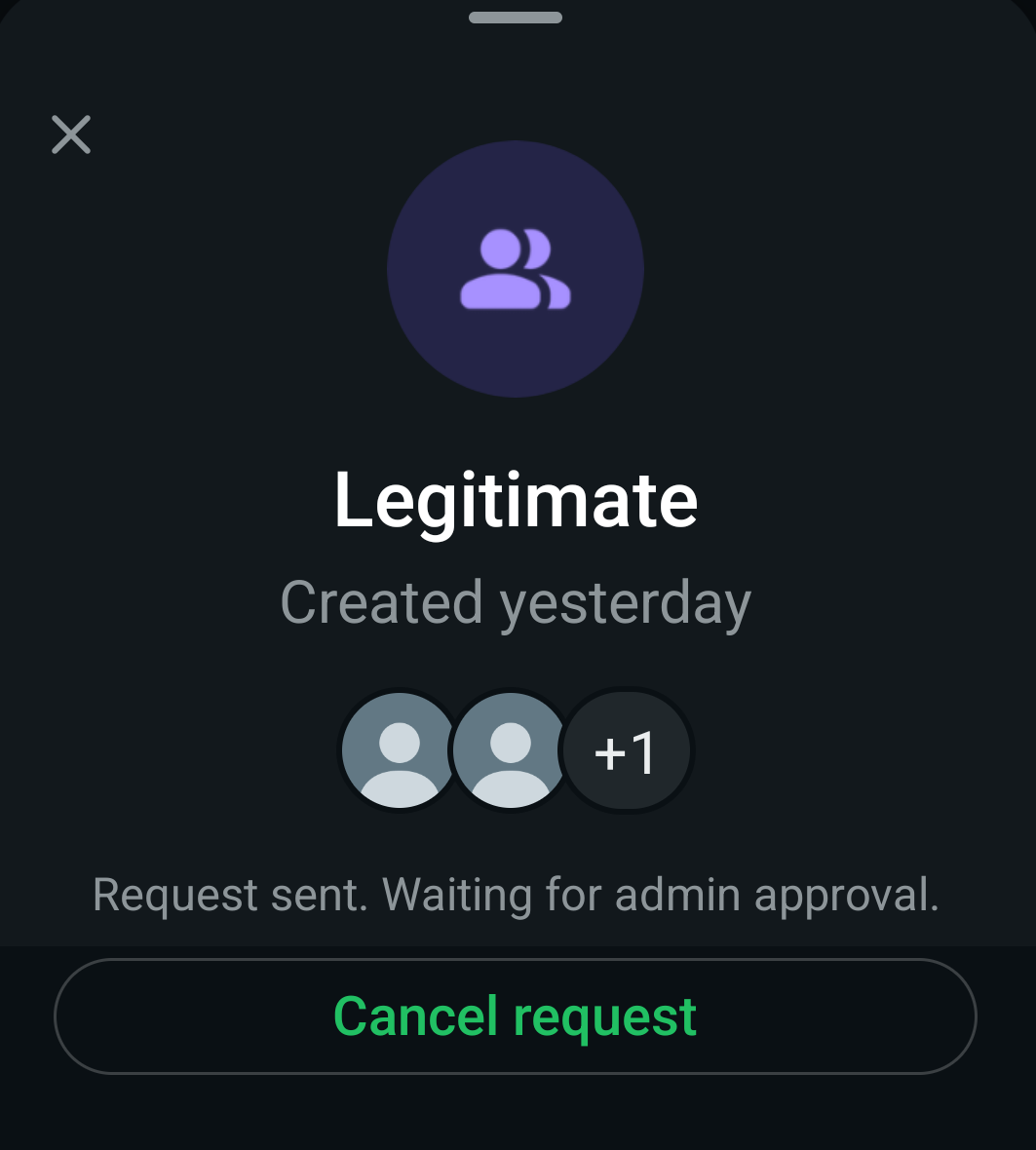Close the group join sheet

(x=71, y=134)
